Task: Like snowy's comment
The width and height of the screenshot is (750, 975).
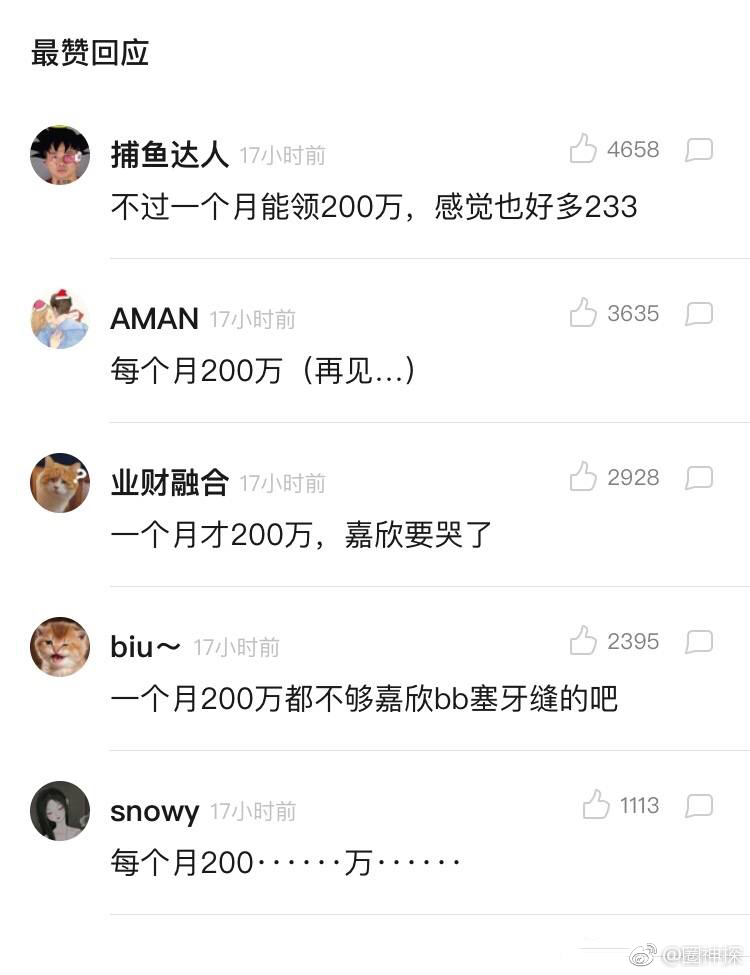Action: pyautogui.click(x=596, y=805)
